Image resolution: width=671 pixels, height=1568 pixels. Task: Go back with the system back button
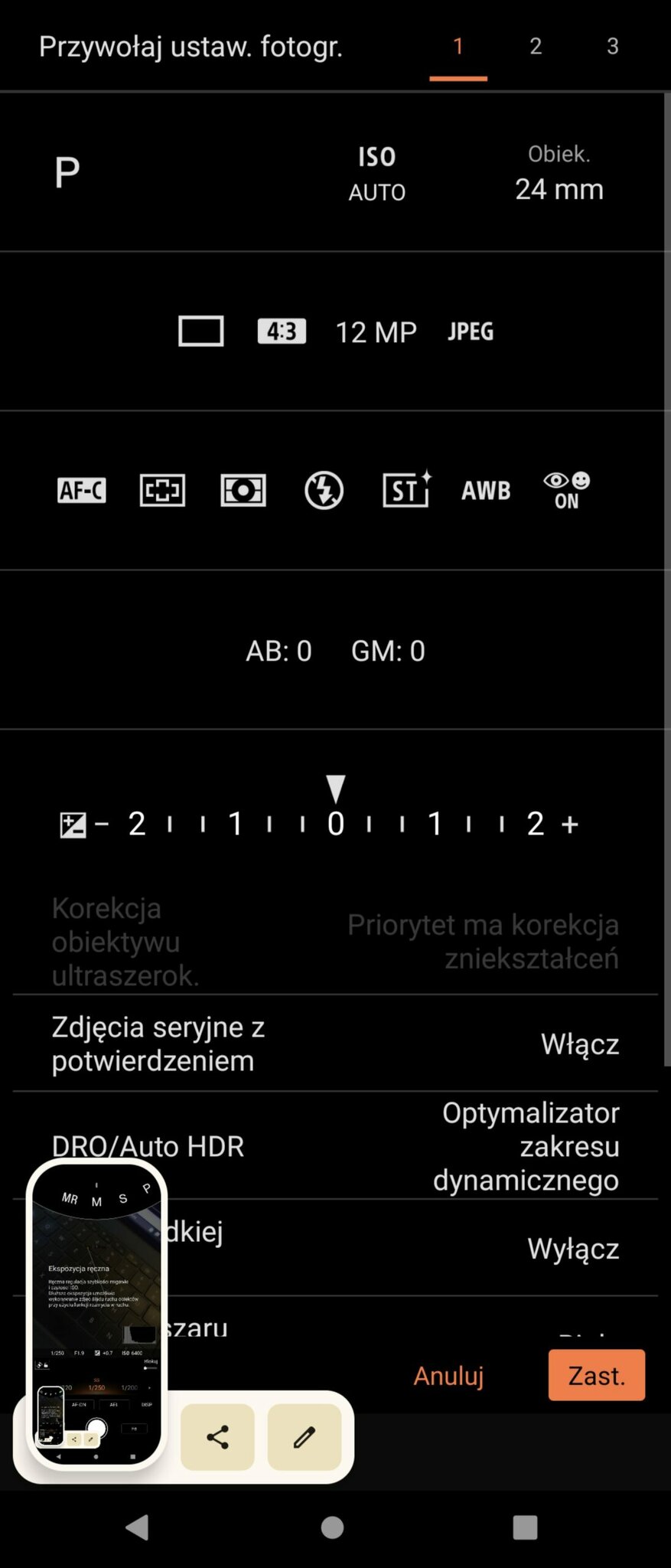coord(137,1527)
